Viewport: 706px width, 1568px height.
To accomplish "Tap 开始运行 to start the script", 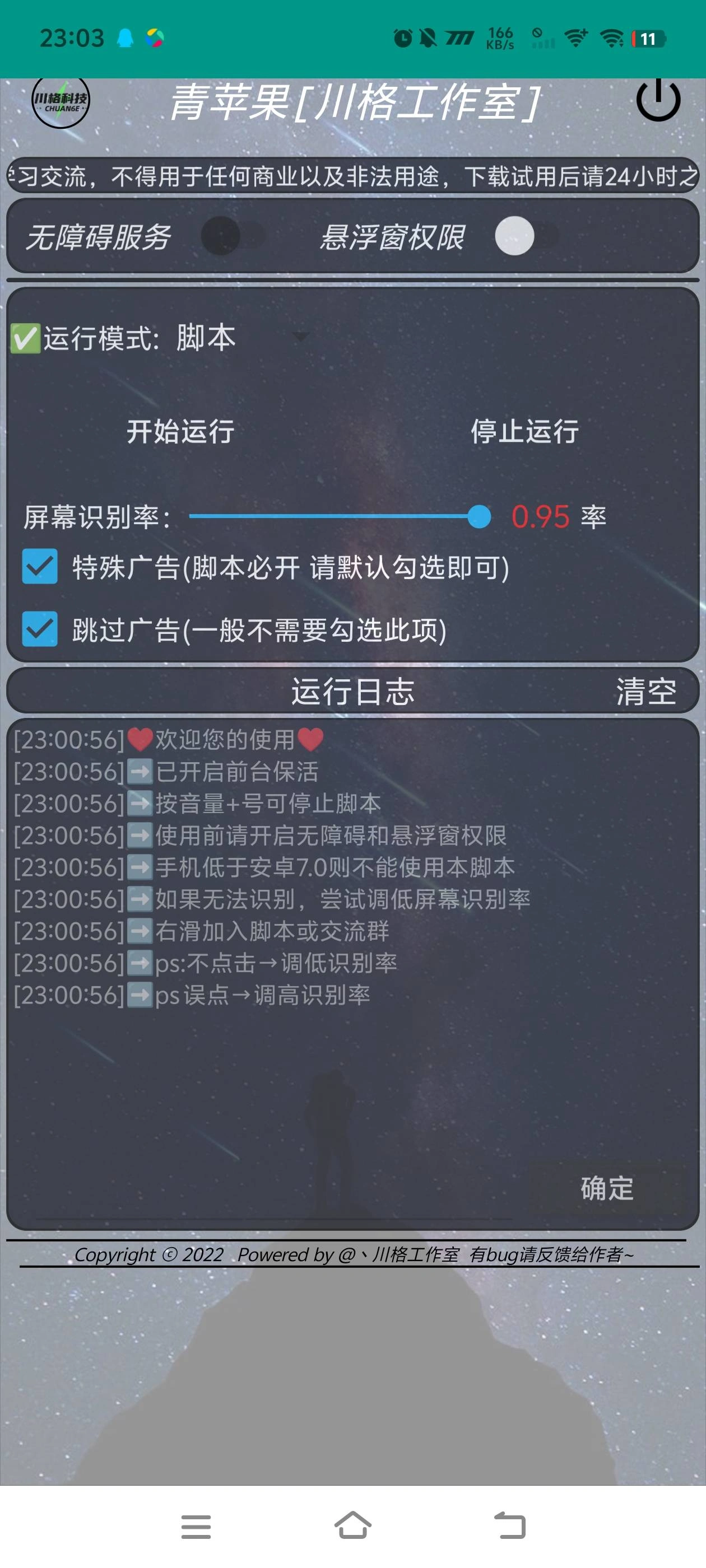I will (x=180, y=432).
